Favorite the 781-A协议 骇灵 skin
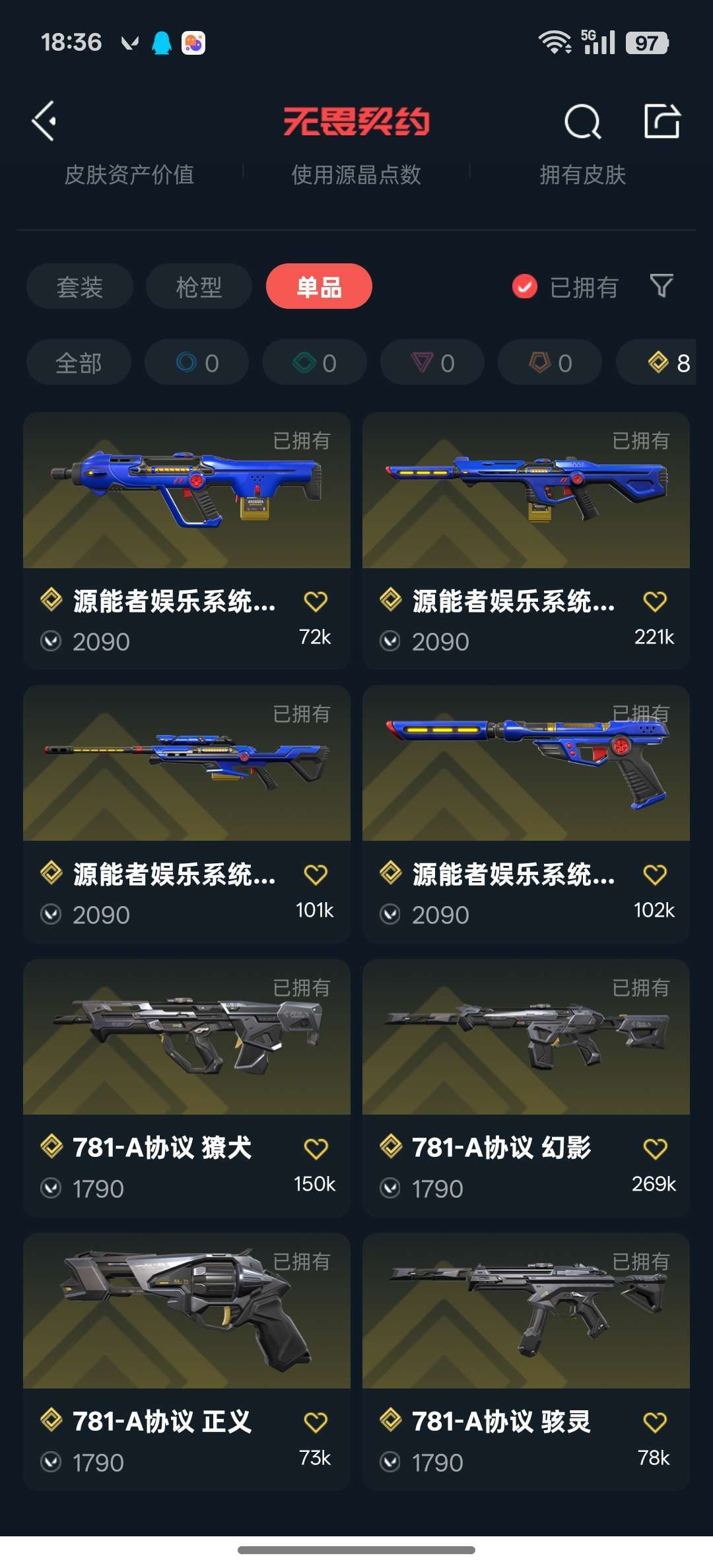713x1568 pixels. pyautogui.click(x=655, y=1423)
